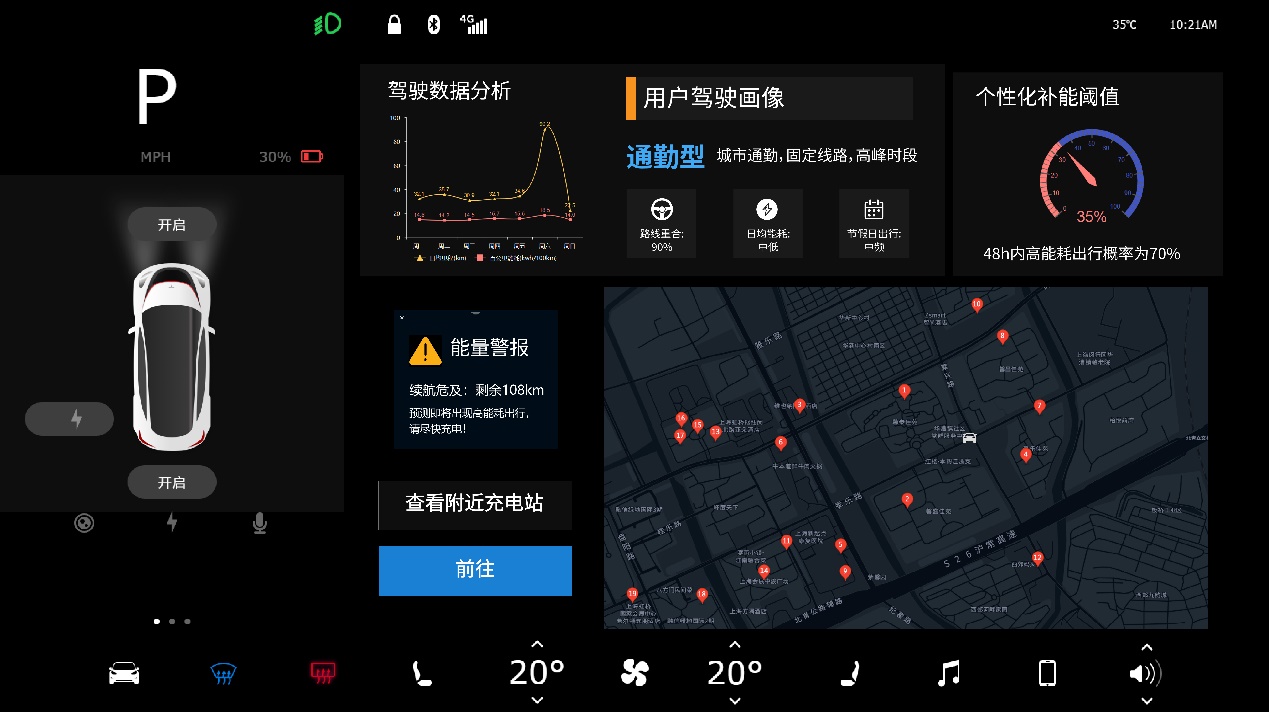Image resolution: width=1269 pixels, height=712 pixels.
Task: Toggle the red rear defrost icon
Action: 322,673
